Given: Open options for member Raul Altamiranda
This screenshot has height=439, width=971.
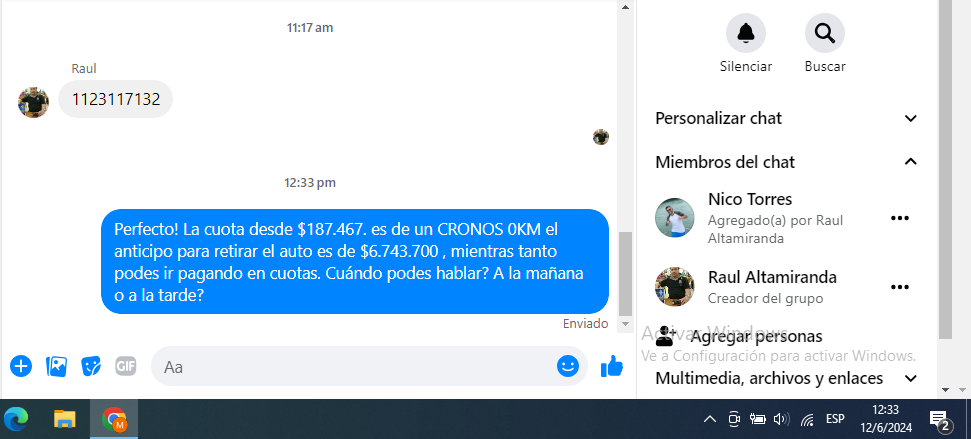Looking at the screenshot, I should 899,287.
